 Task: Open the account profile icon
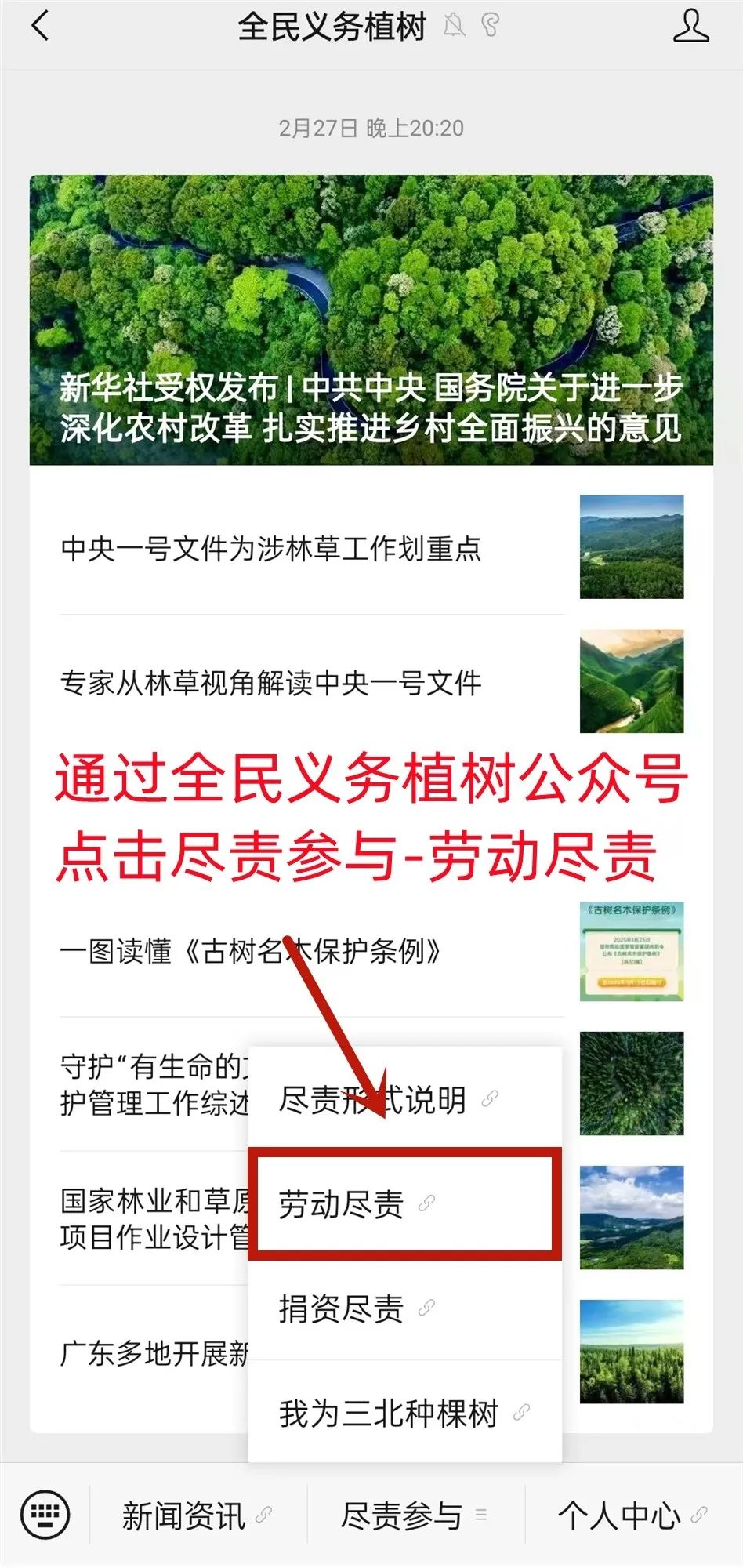[691, 27]
